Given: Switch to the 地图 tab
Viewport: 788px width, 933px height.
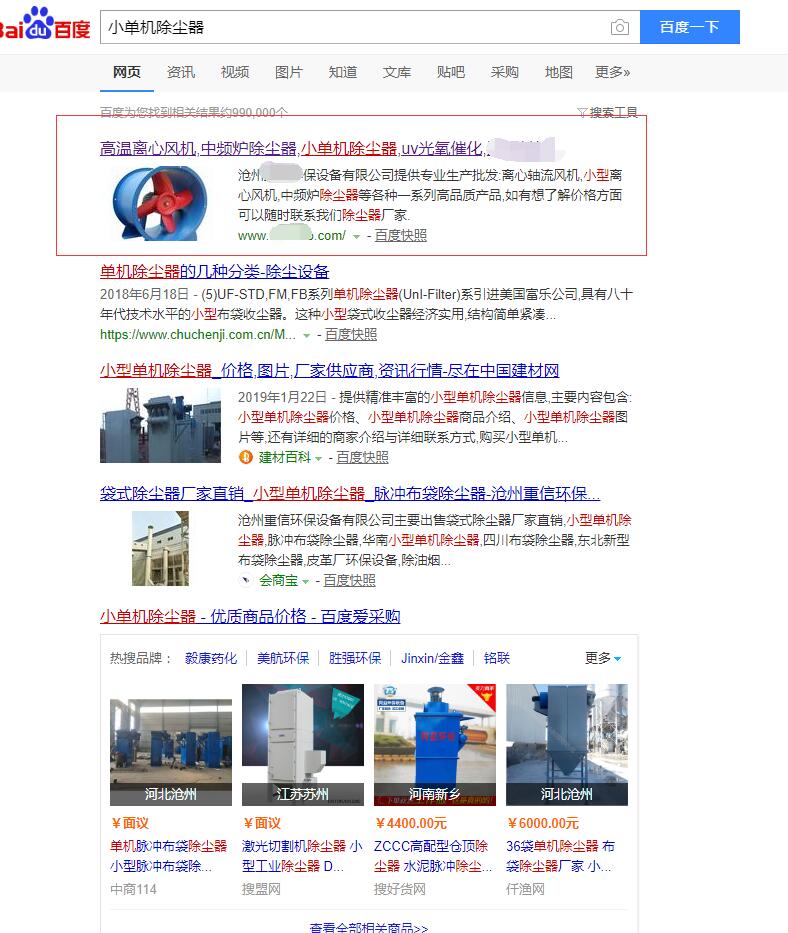Looking at the screenshot, I should click(x=559, y=72).
